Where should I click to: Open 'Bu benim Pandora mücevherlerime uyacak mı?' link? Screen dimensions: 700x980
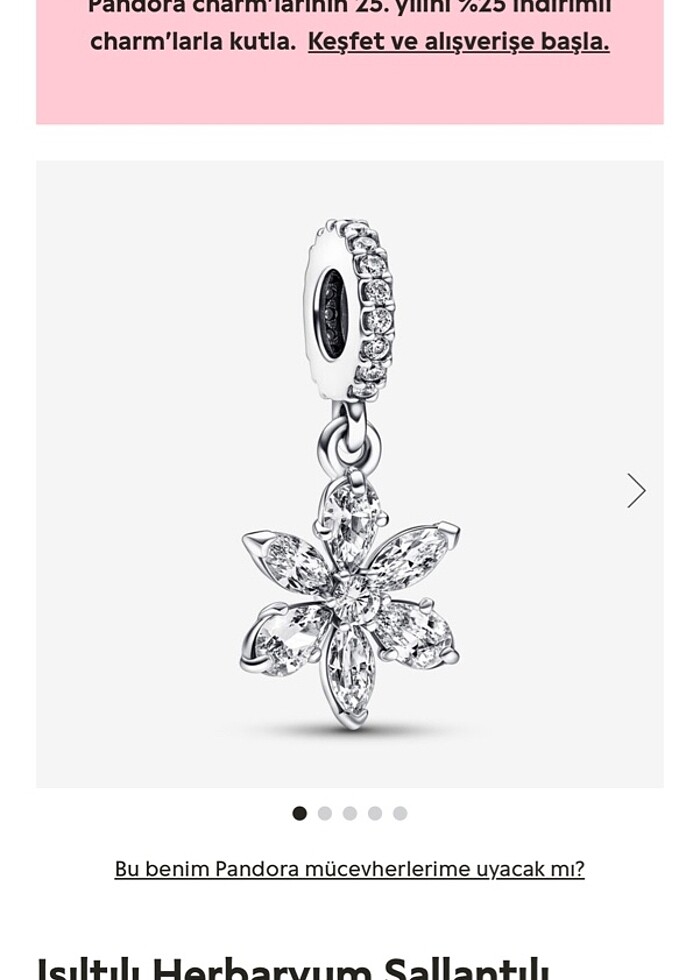click(x=349, y=868)
